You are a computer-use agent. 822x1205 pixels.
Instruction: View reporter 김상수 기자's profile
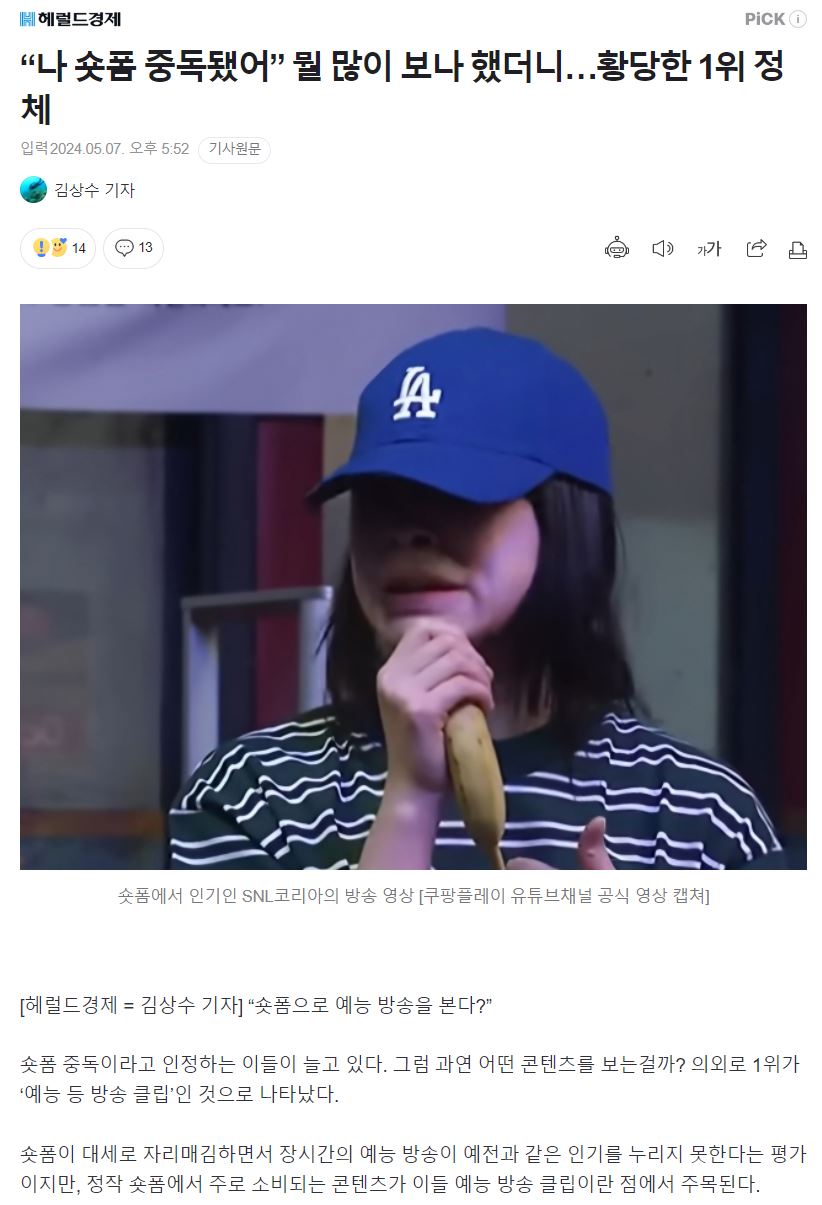tap(93, 190)
